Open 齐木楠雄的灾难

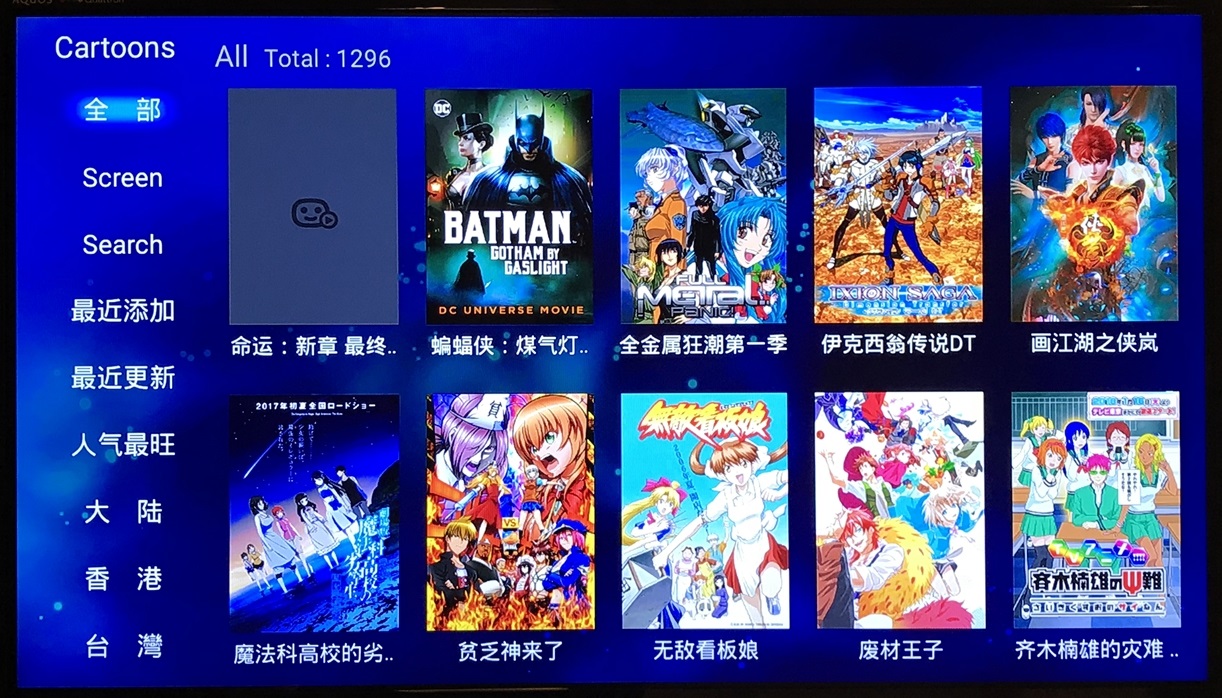point(1095,510)
